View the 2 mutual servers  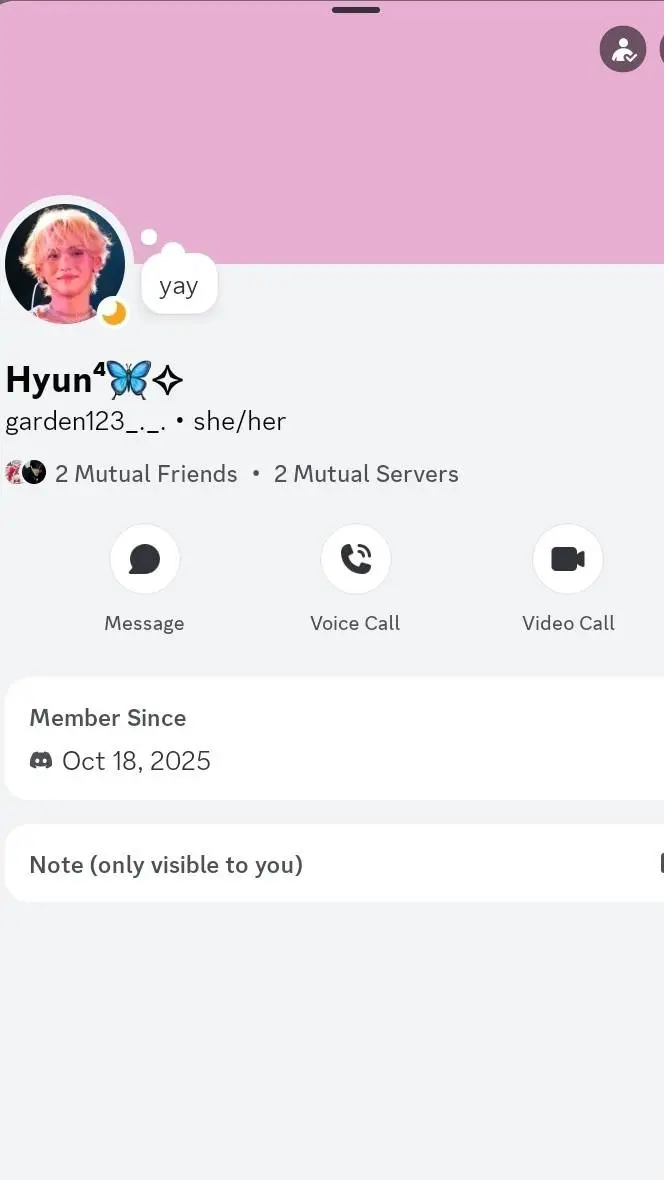click(x=366, y=474)
